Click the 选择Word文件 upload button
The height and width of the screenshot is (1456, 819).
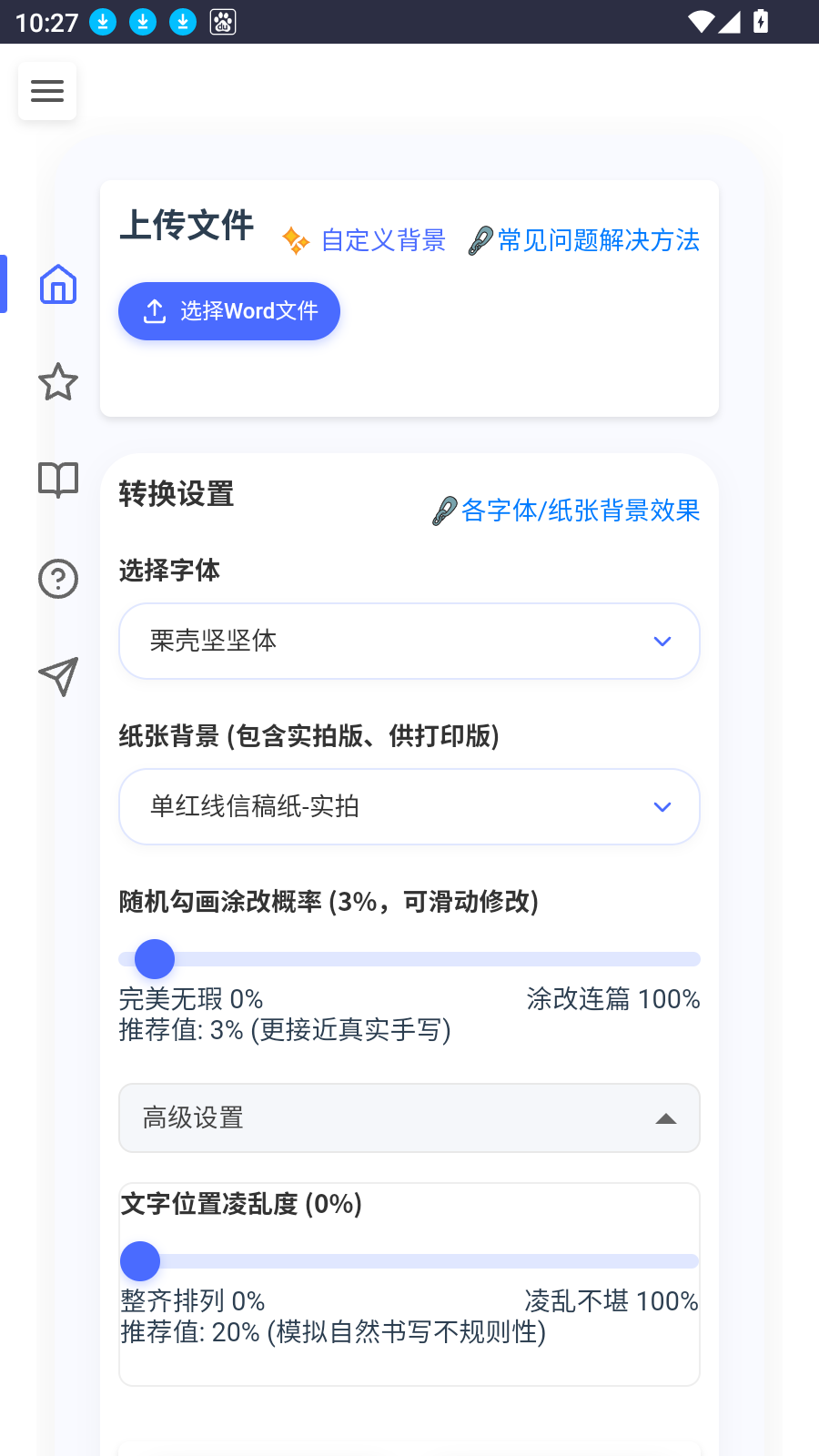(228, 311)
